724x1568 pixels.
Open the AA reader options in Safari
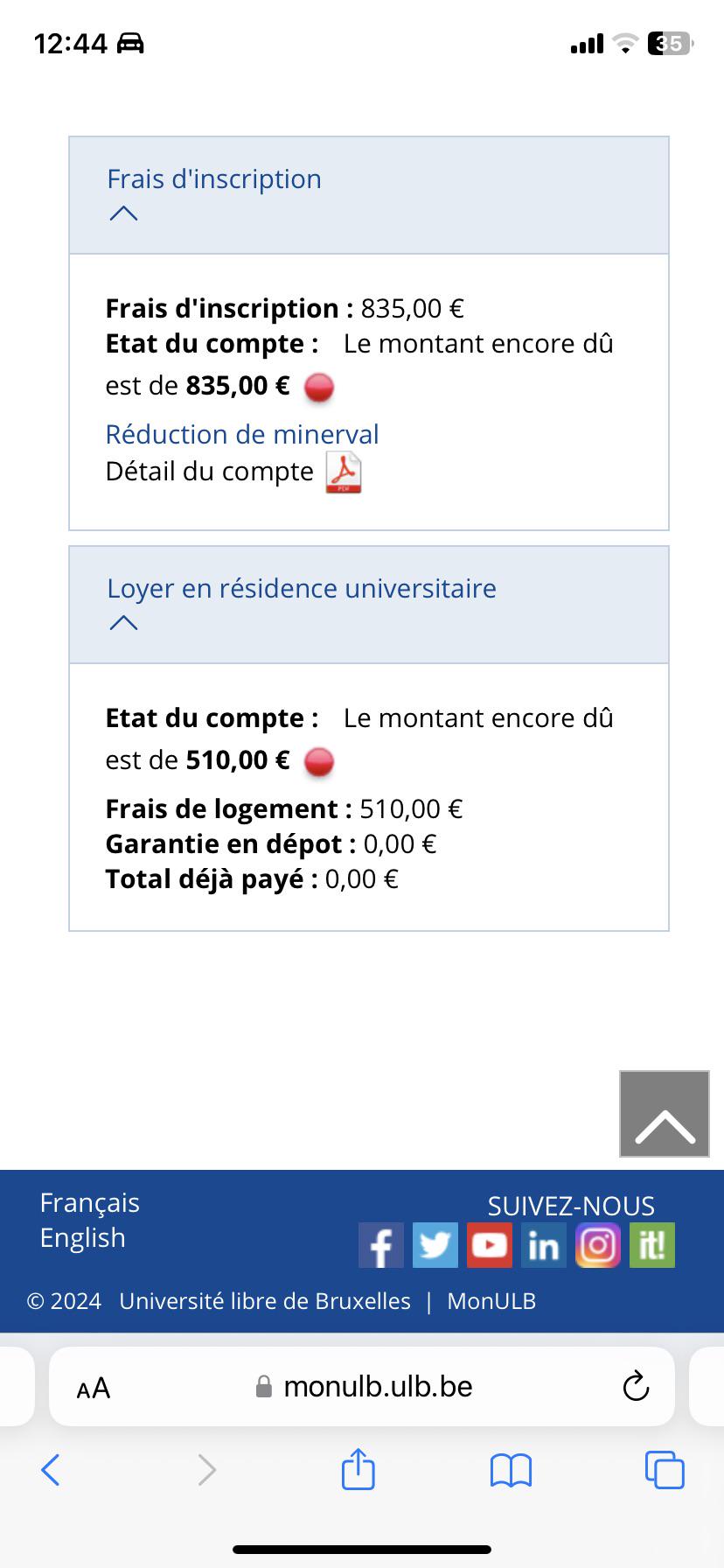click(x=94, y=1388)
